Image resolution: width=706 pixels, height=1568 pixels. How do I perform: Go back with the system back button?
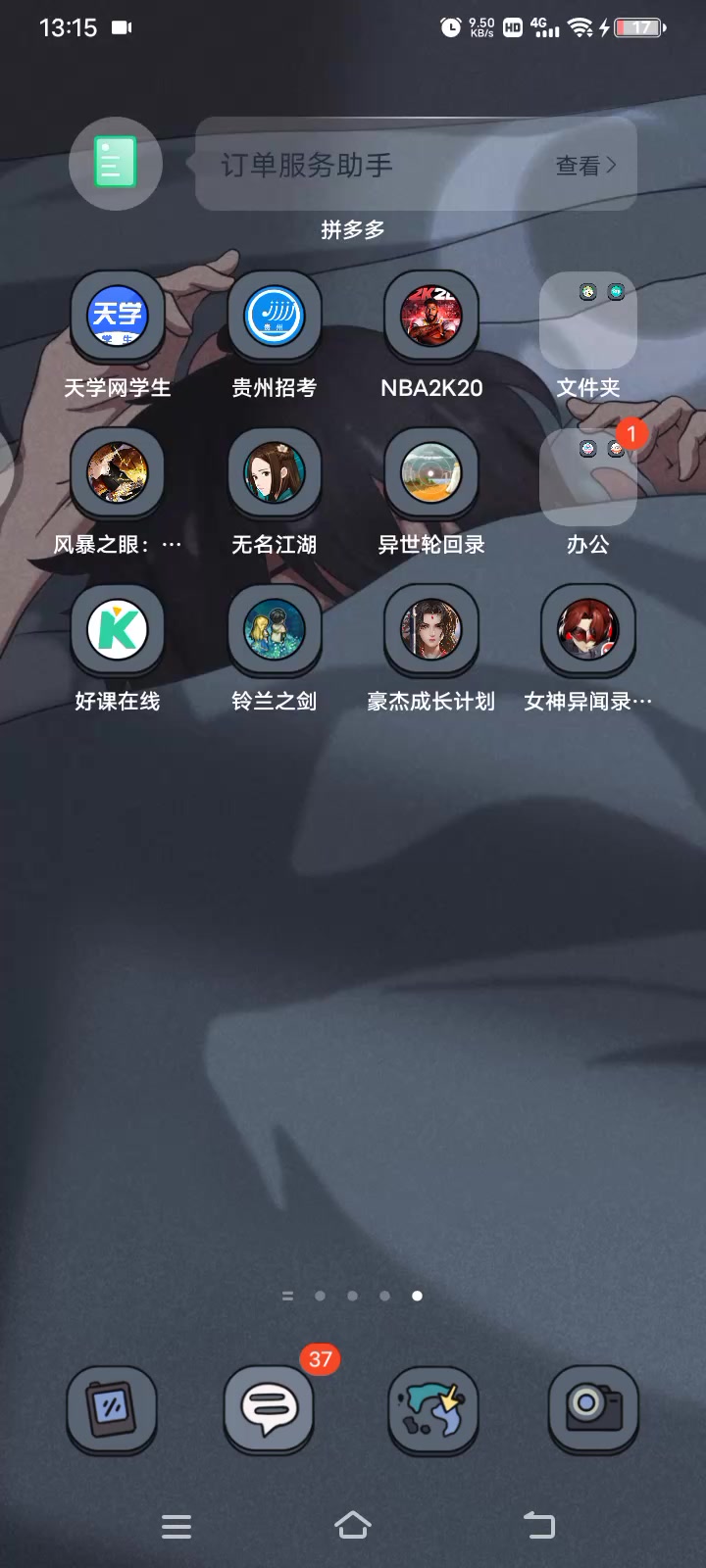tap(538, 1526)
